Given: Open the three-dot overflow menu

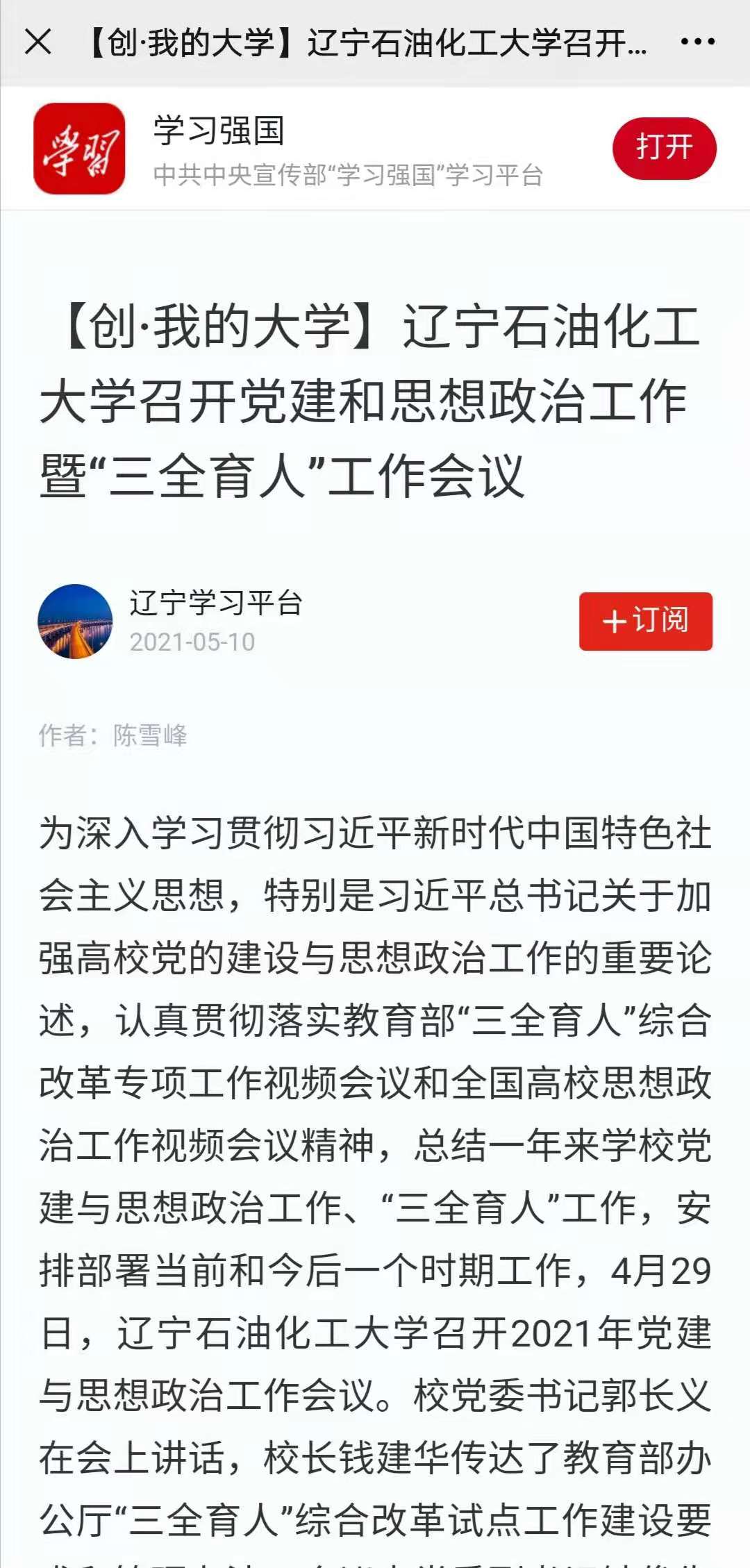Looking at the screenshot, I should pos(697,42).
